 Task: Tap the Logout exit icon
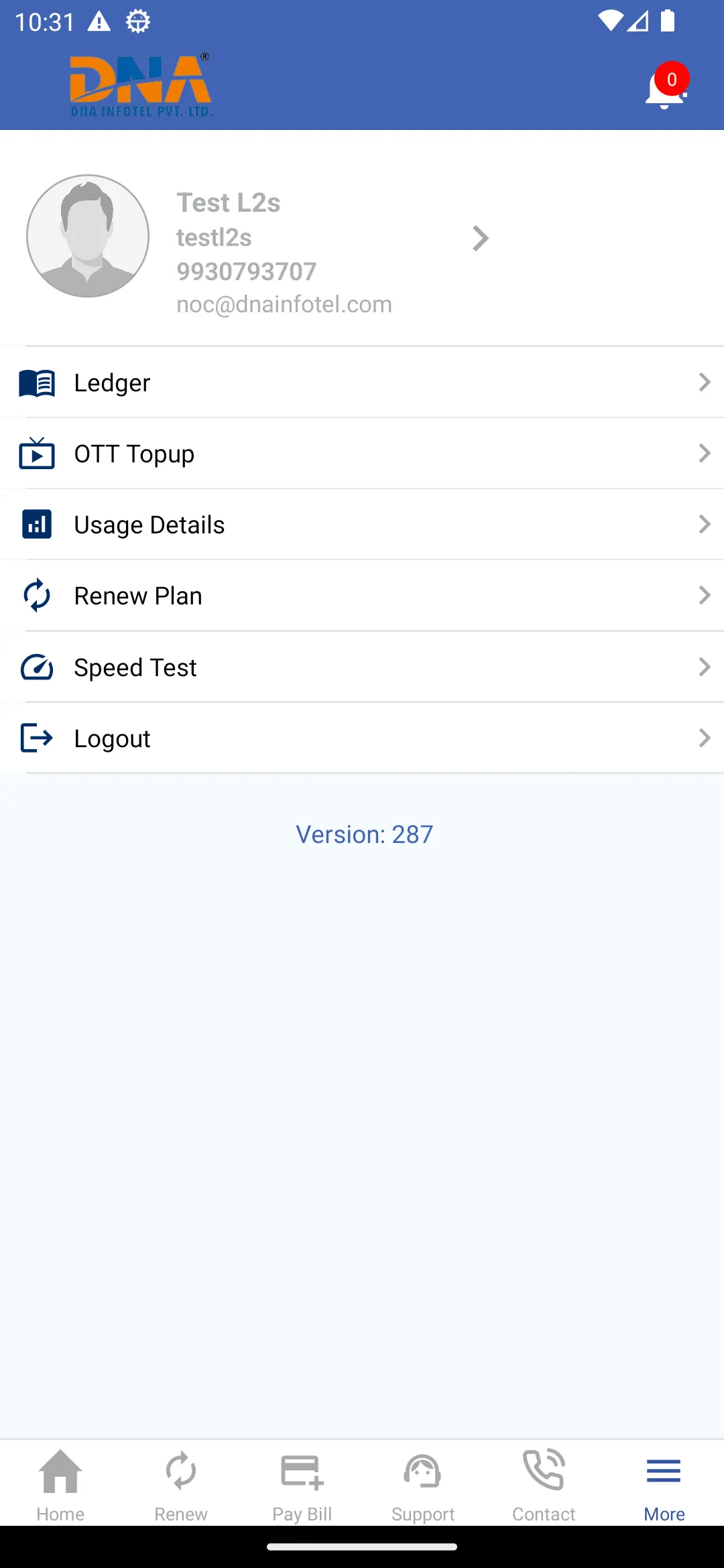pyautogui.click(x=37, y=738)
